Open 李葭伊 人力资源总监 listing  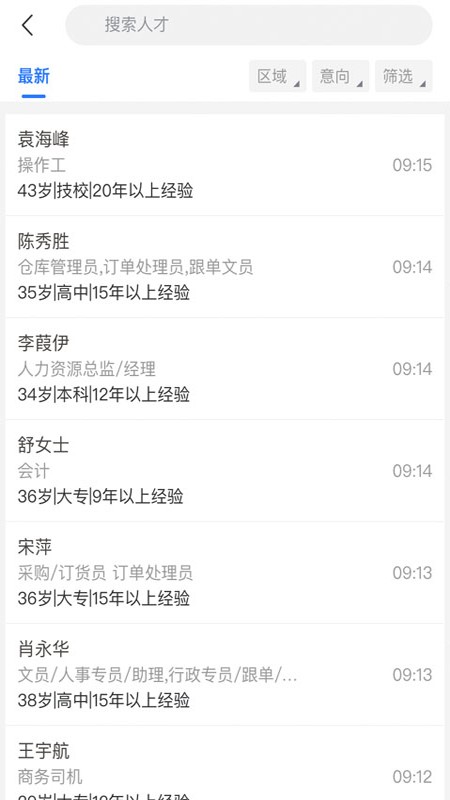click(x=225, y=369)
